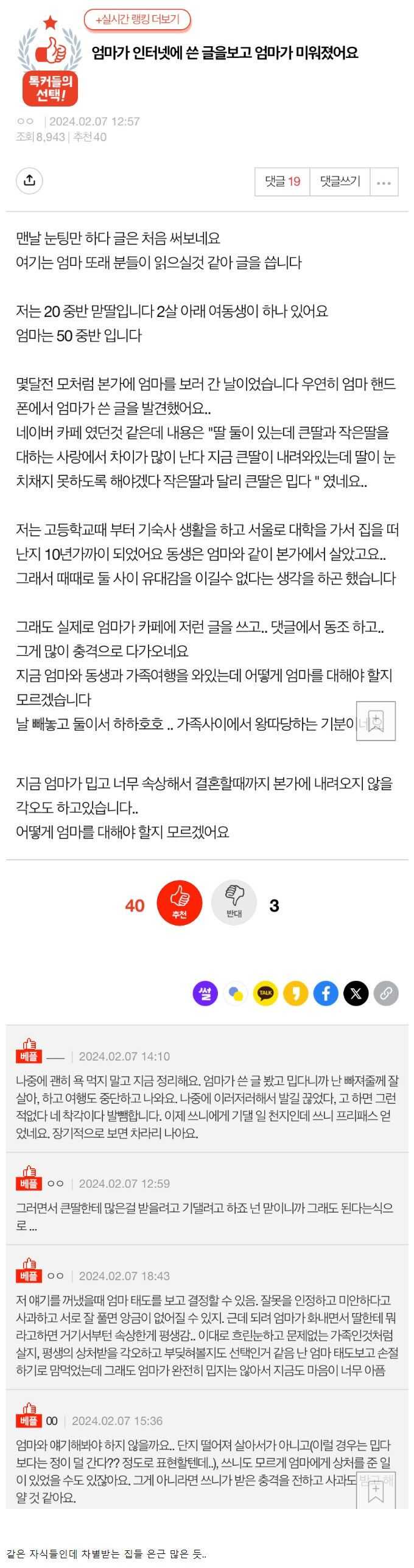The height and width of the screenshot is (1568, 414).
Task: View the 19 comments
Action: point(282,181)
